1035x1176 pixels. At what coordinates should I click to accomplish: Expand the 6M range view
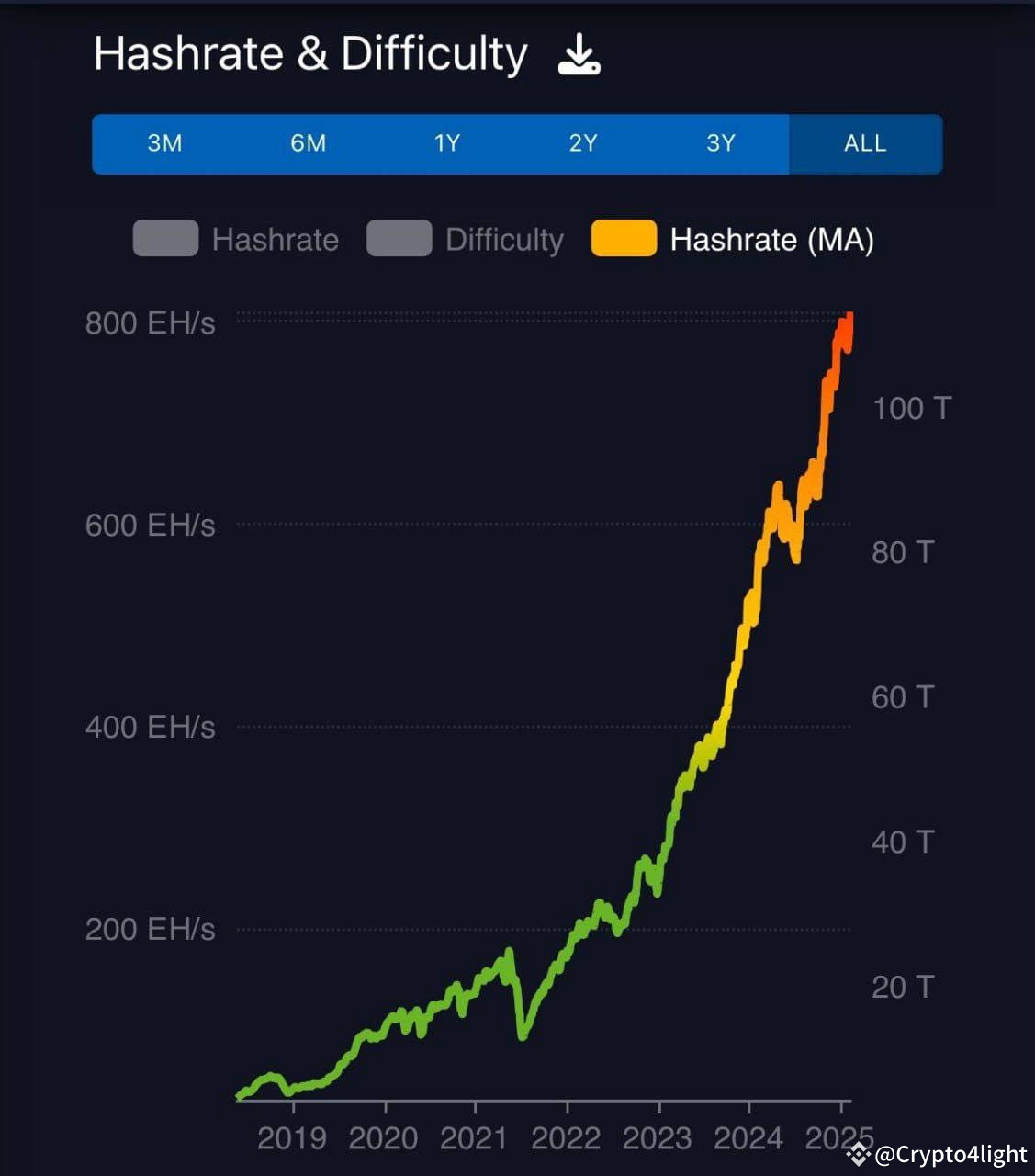(309, 143)
